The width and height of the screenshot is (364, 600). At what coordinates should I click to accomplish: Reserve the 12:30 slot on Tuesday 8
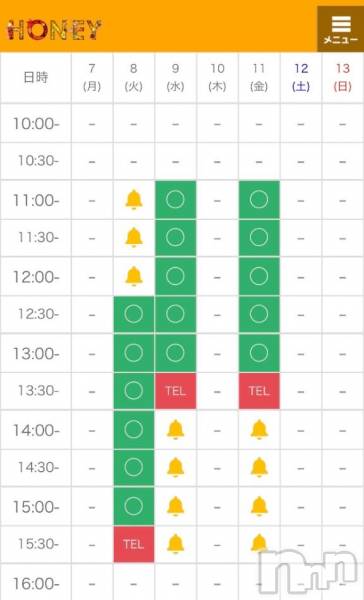[x=134, y=314]
